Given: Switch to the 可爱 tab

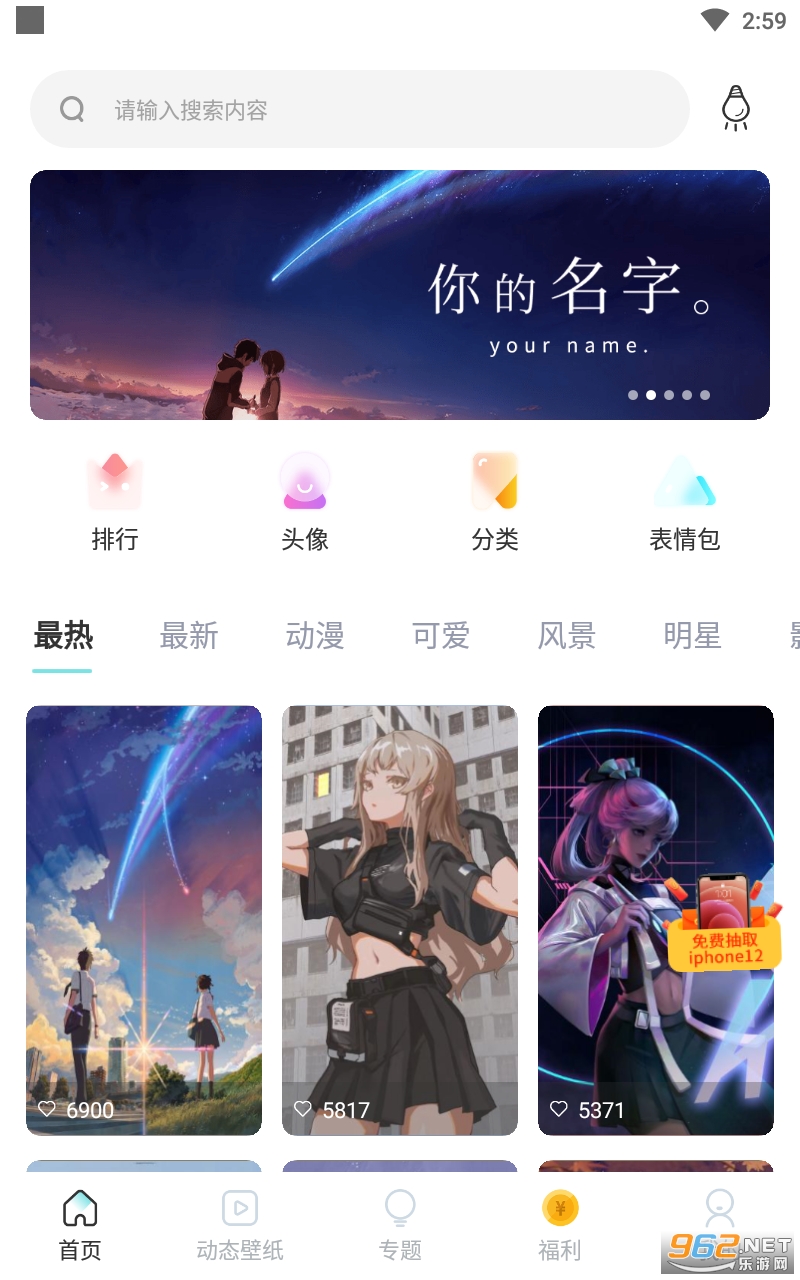Looking at the screenshot, I should tap(441, 635).
